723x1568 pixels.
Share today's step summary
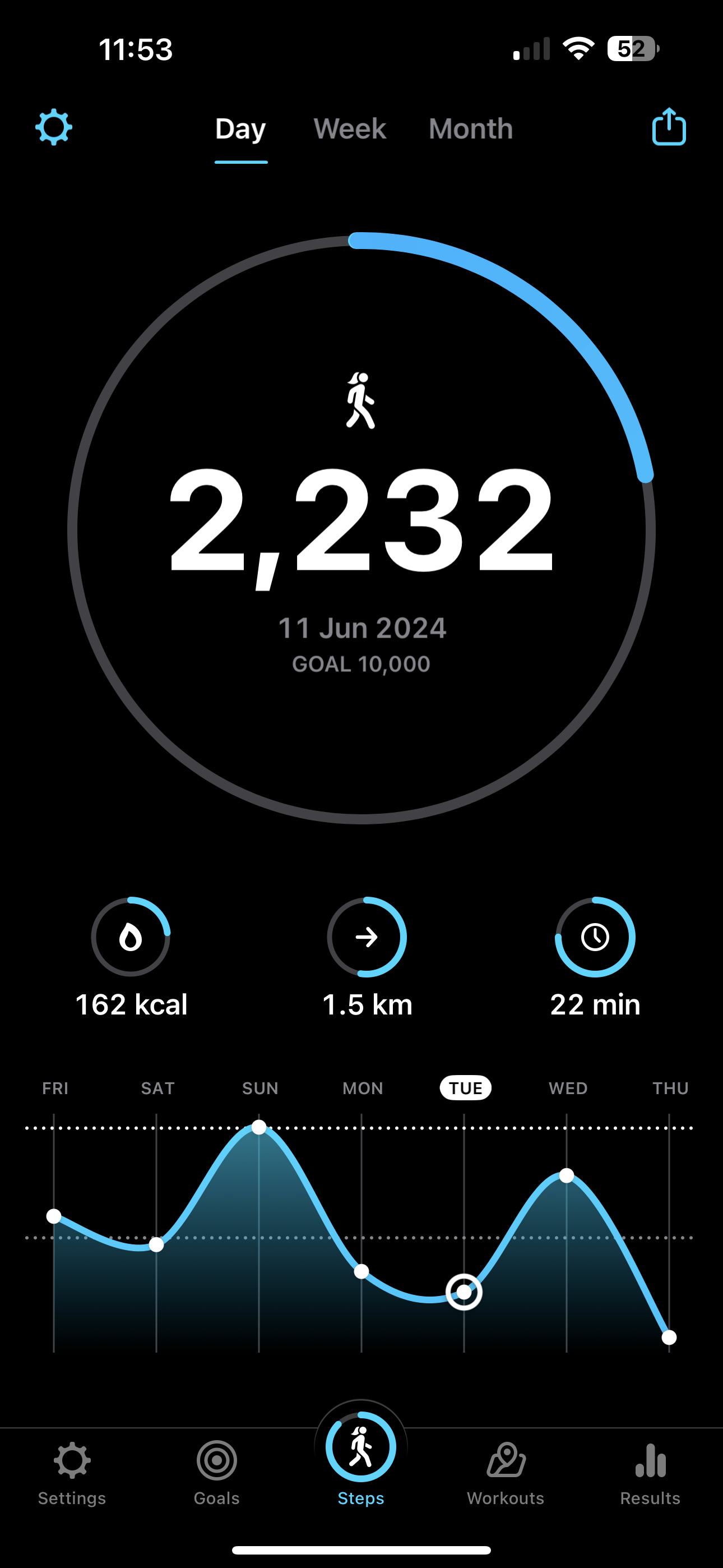tap(669, 127)
